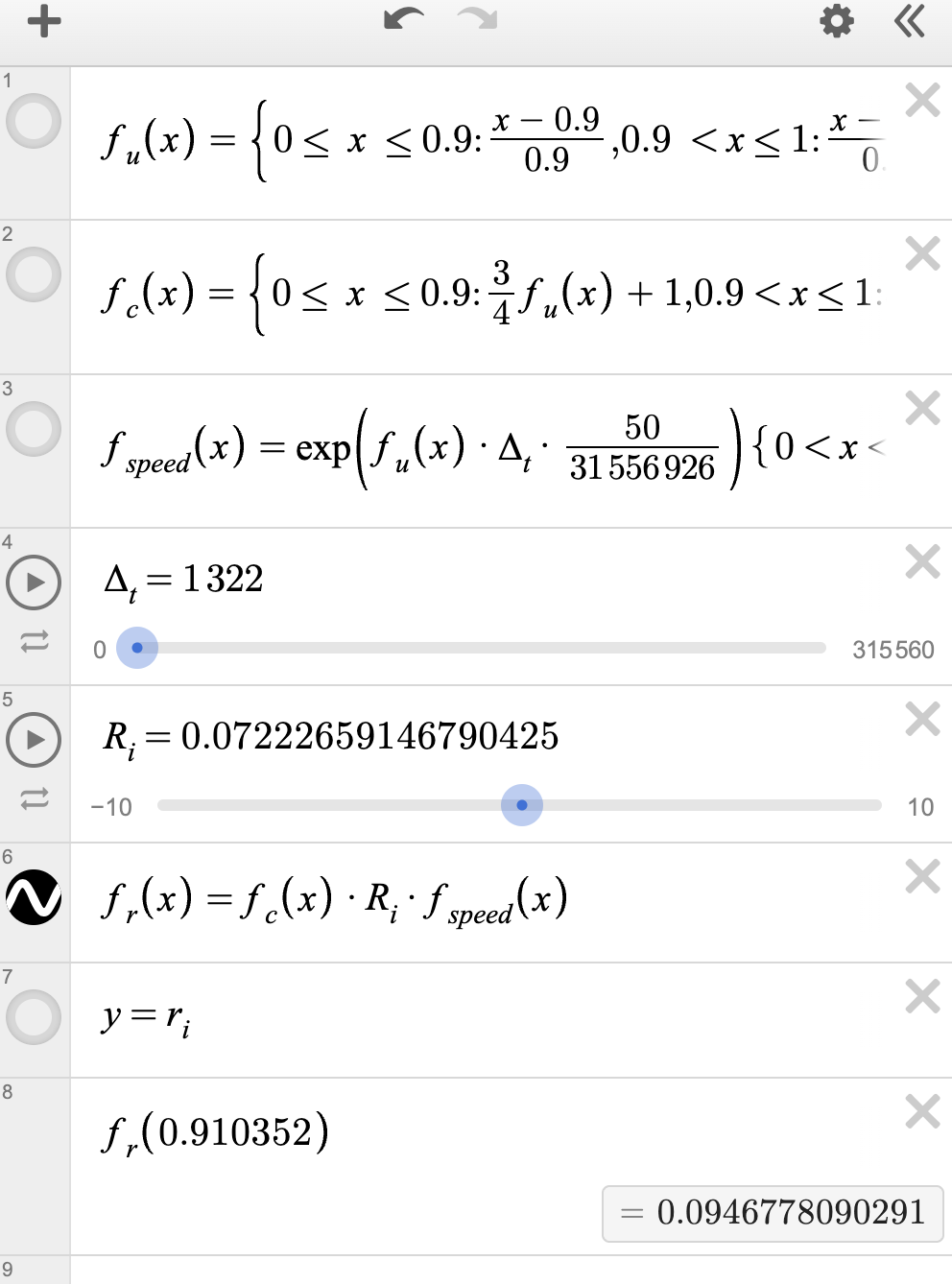The image size is (952, 1284).
Task: Delete the f_speed(x) expression
Action: pos(922,409)
